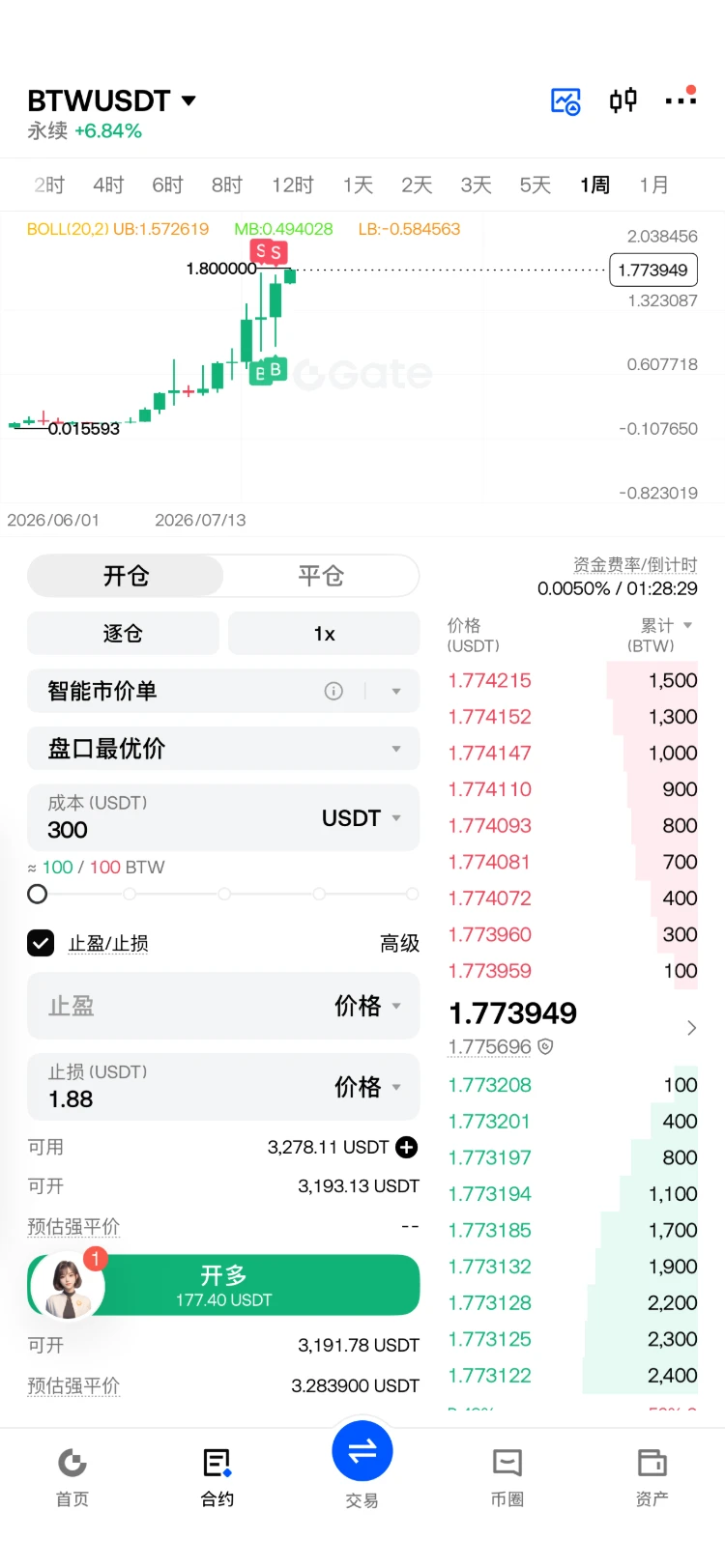Open the central 交易 swap button
Image resolution: width=725 pixels, height=1568 pixels.
click(362, 1451)
